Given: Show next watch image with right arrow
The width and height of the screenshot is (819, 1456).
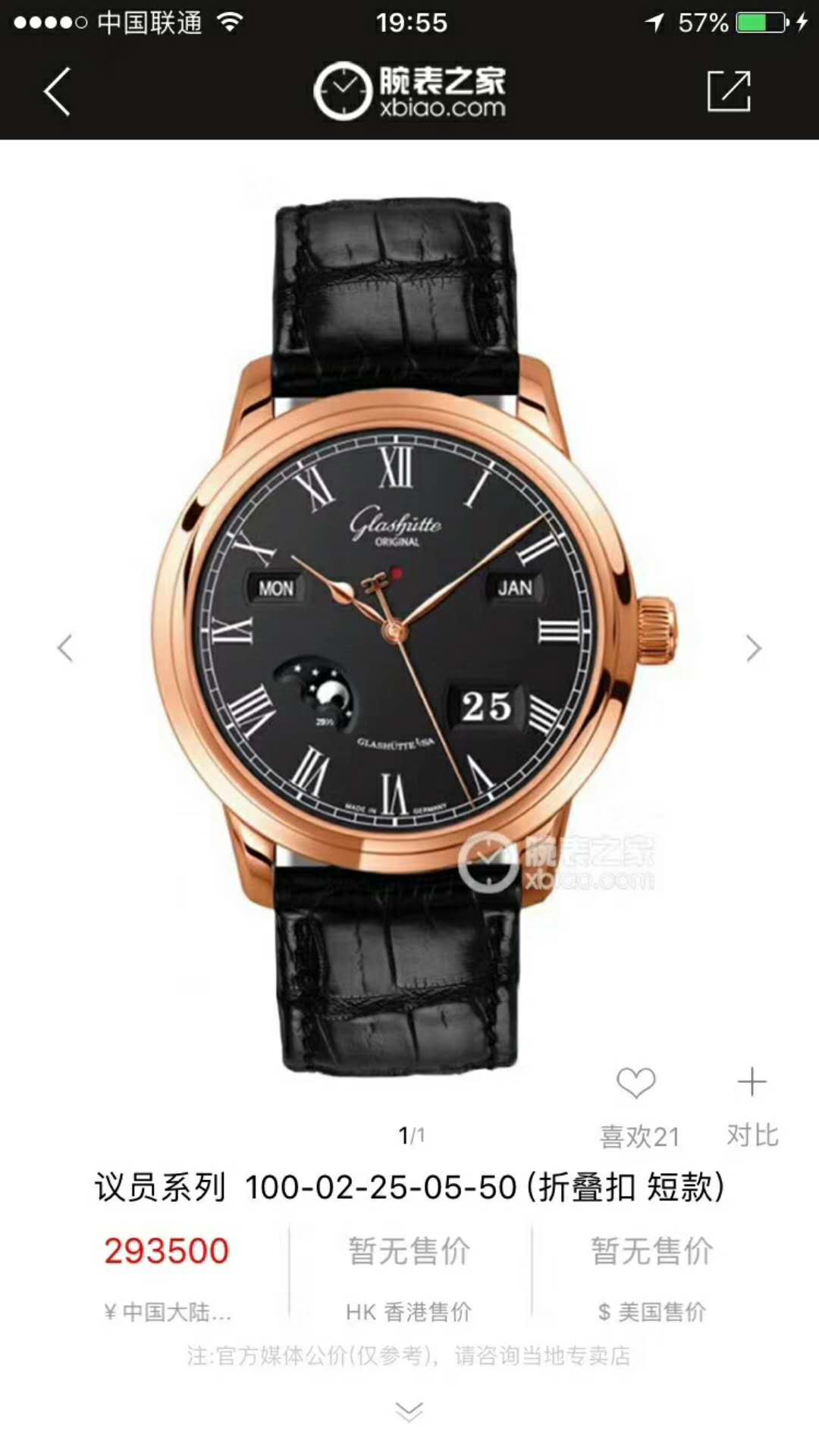Looking at the screenshot, I should [x=752, y=648].
